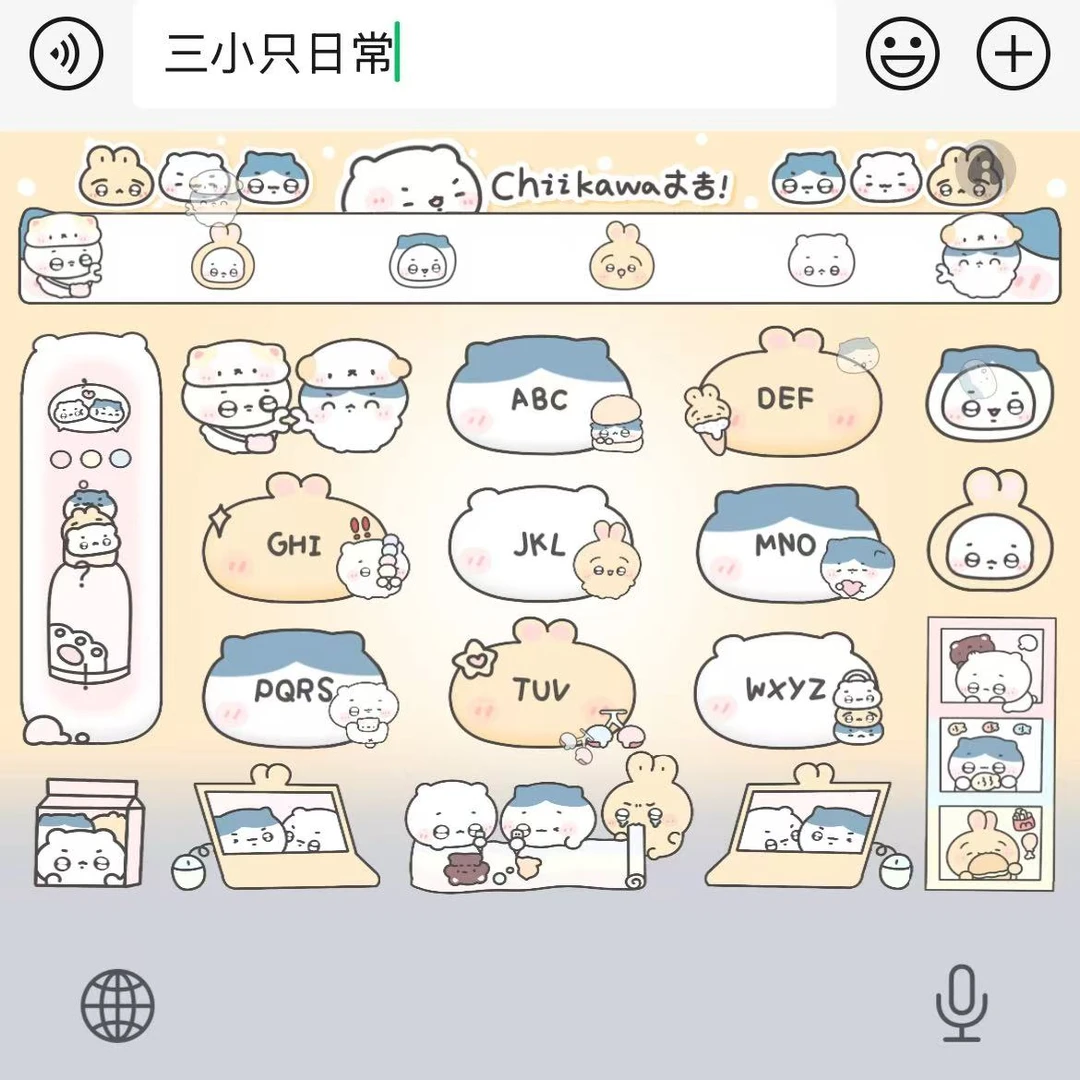Screen dimensions: 1080x1080
Task: Type using the ABC key
Action: [540, 400]
